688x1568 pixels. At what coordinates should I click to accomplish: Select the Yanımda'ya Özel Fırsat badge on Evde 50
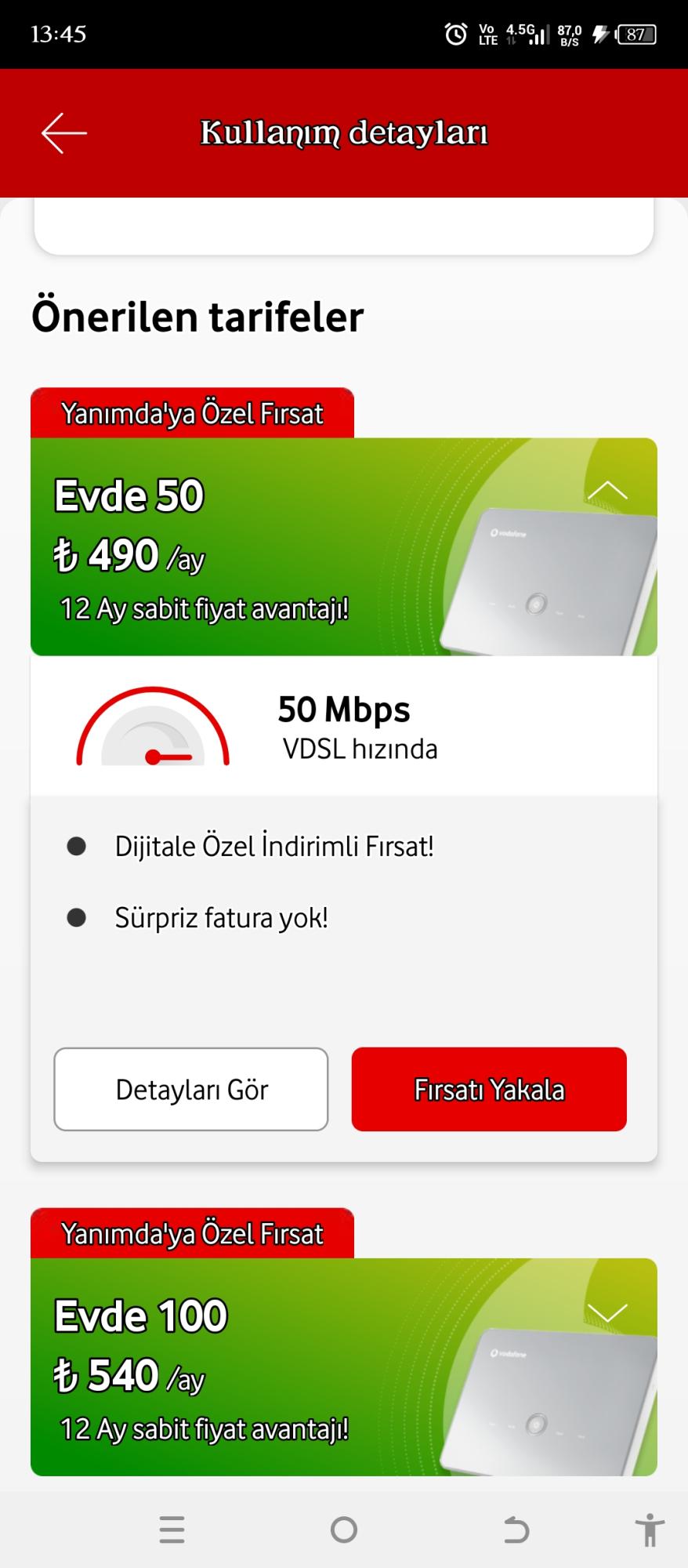[x=191, y=412]
